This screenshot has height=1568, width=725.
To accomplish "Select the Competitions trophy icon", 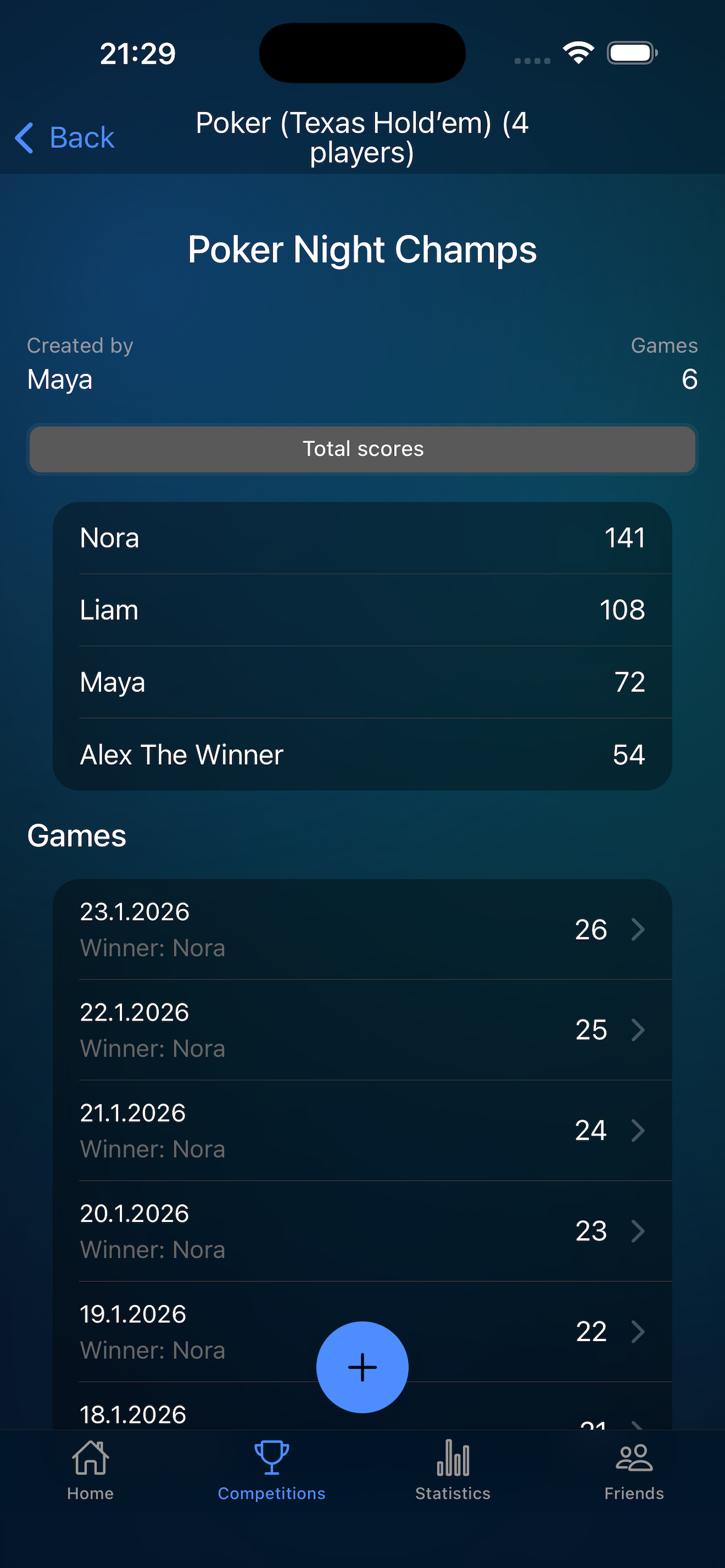I will click(272, 1457).
